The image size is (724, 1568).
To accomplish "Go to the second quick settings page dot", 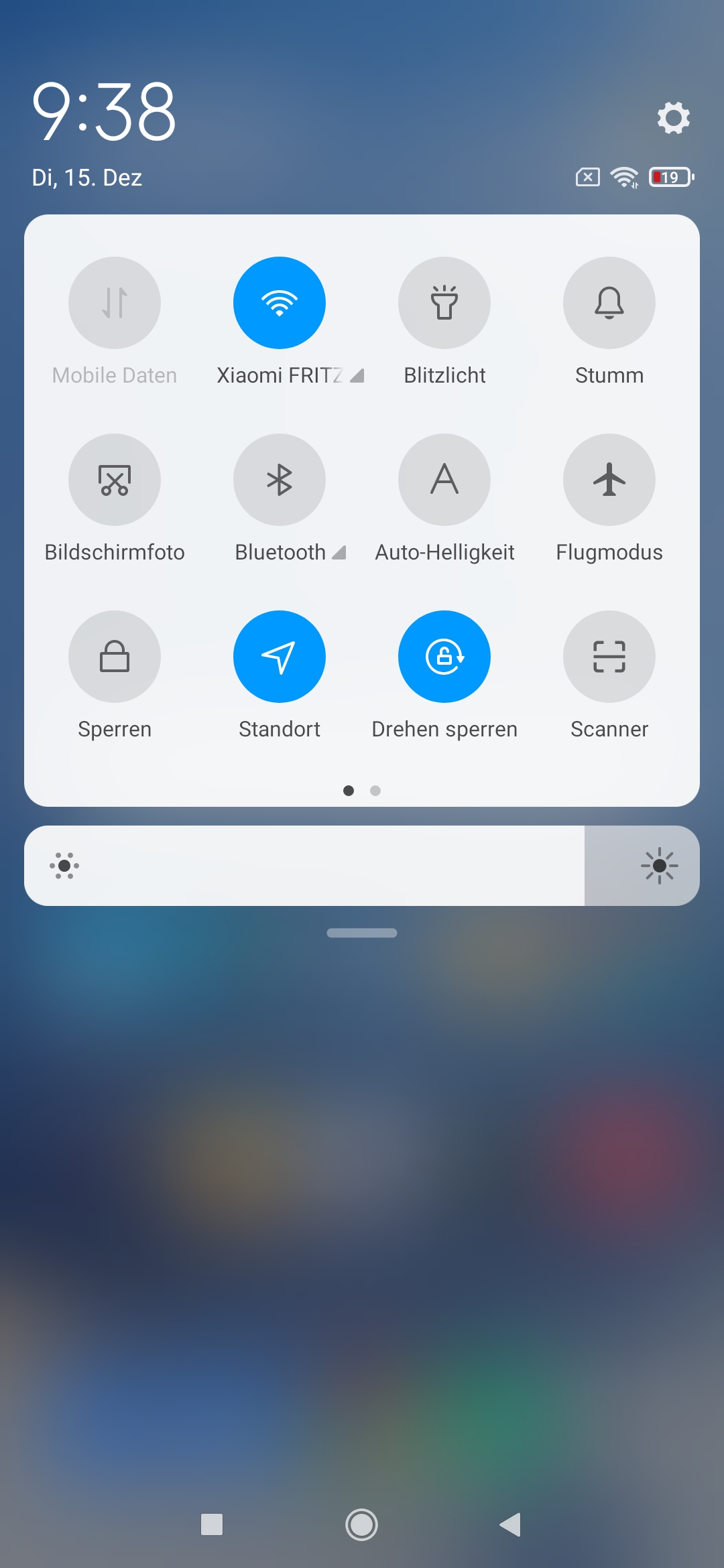I will (375, 791).
